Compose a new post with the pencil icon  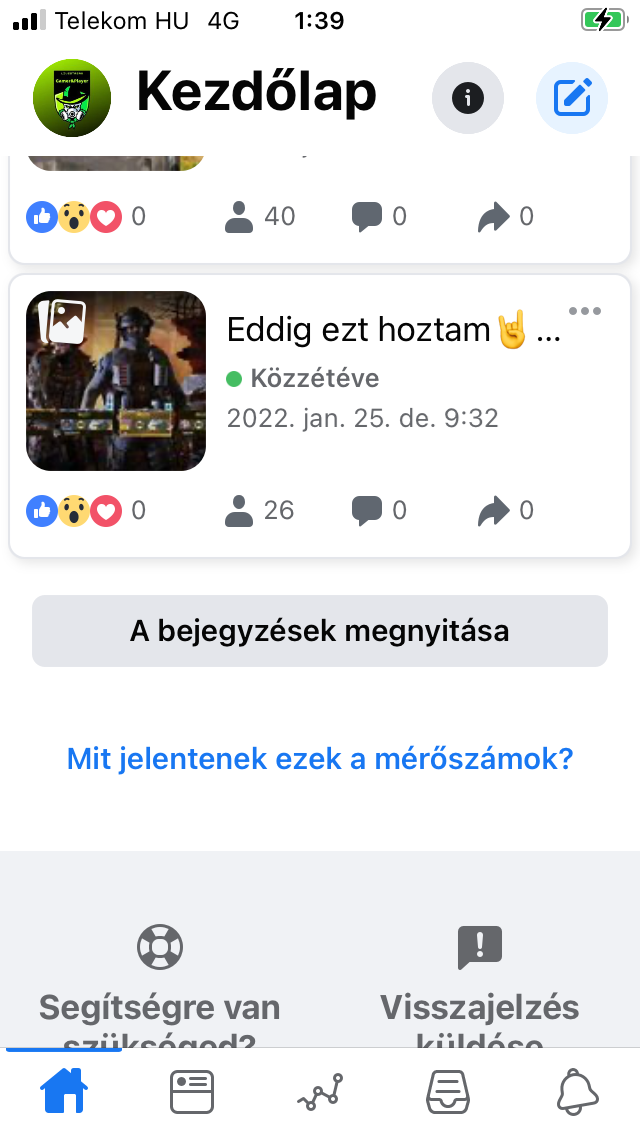pyautogui.click(x=572, y=98)
